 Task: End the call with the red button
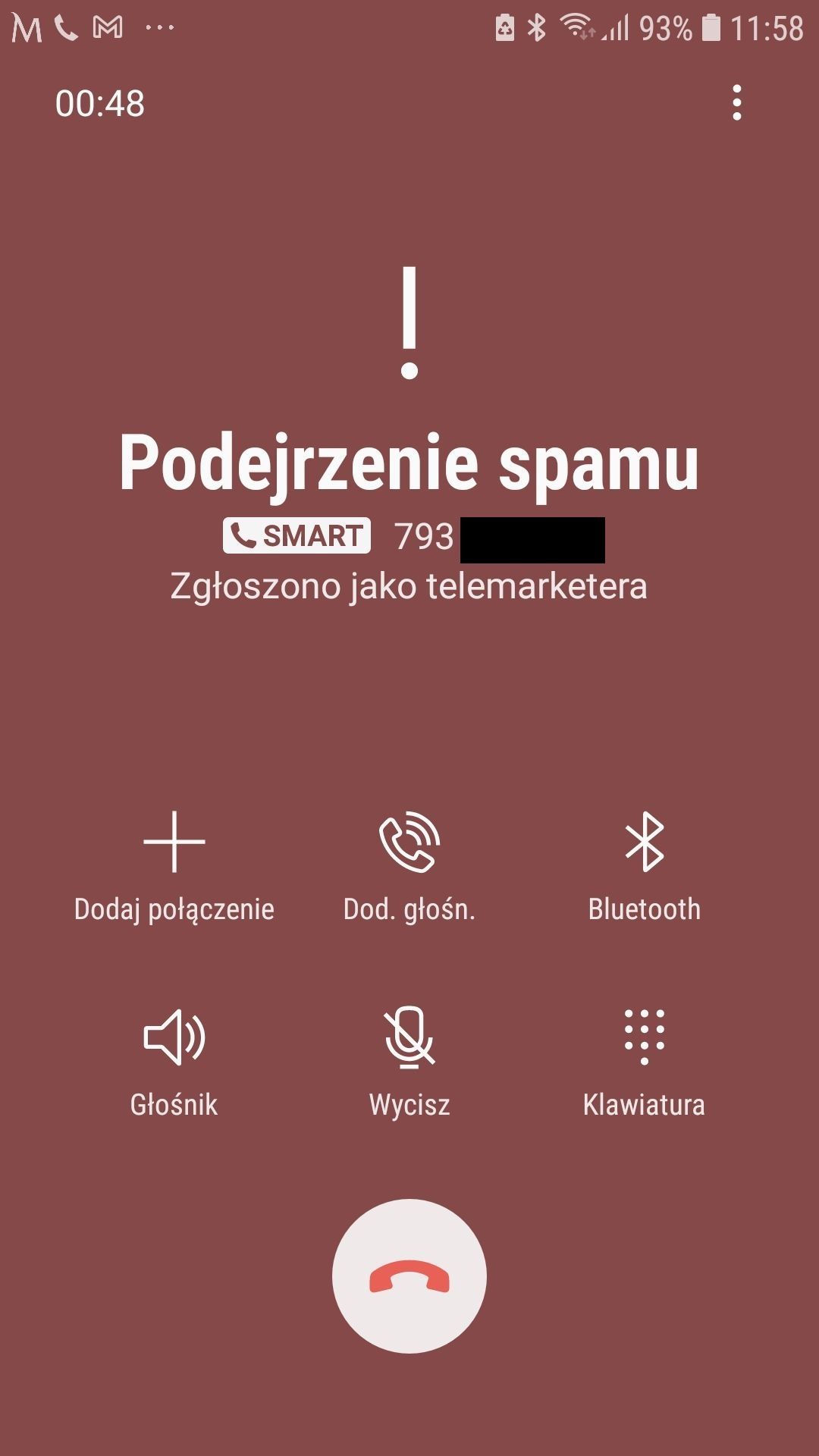coord(409,1276)
